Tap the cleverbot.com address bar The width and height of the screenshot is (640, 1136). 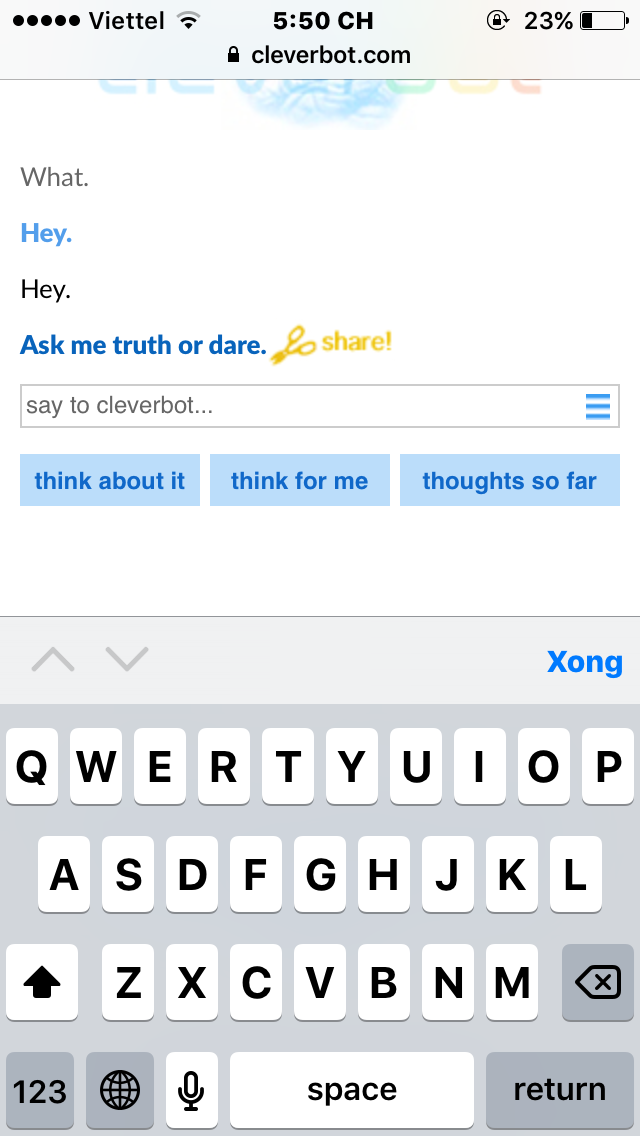320,55
